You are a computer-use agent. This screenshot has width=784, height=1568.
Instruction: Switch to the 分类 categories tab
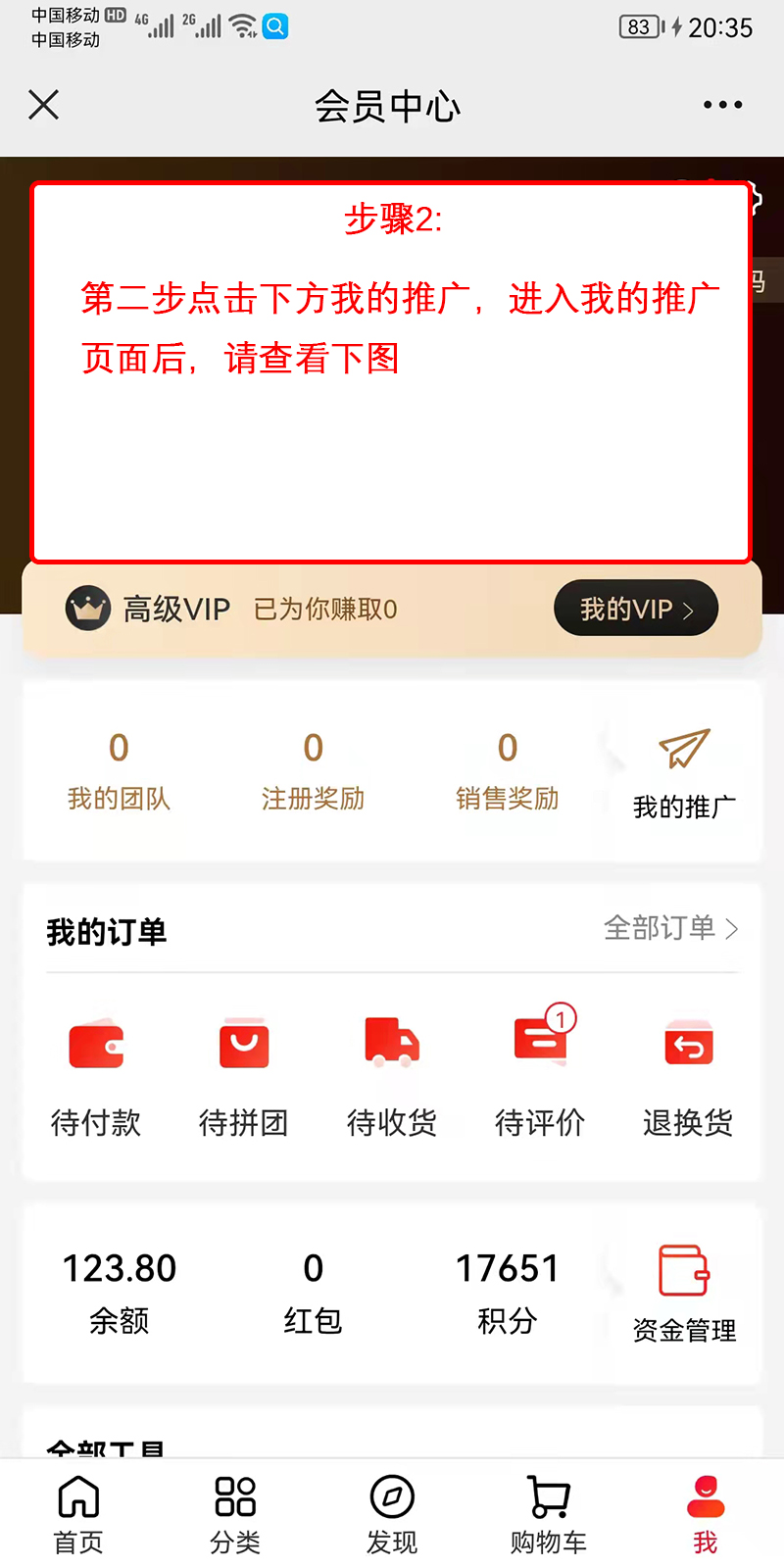(x=235, y=1514)
